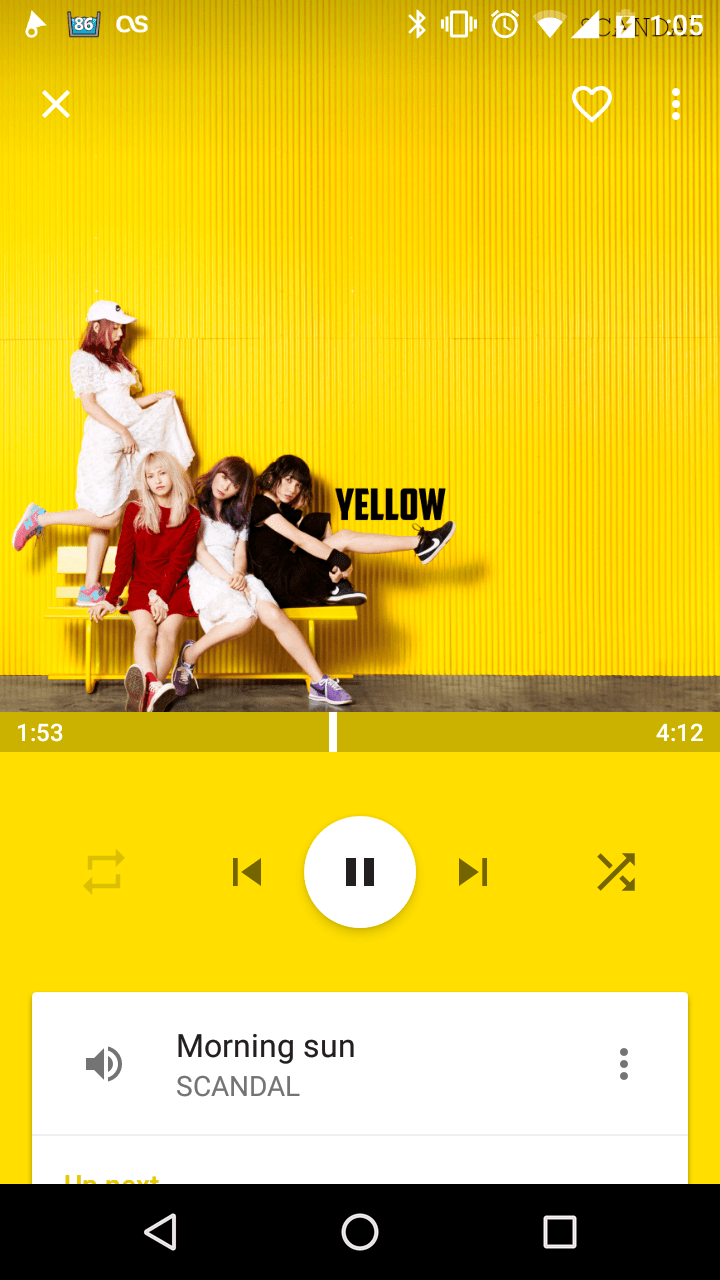Close the now playing screen

click(x=56, y=104)
